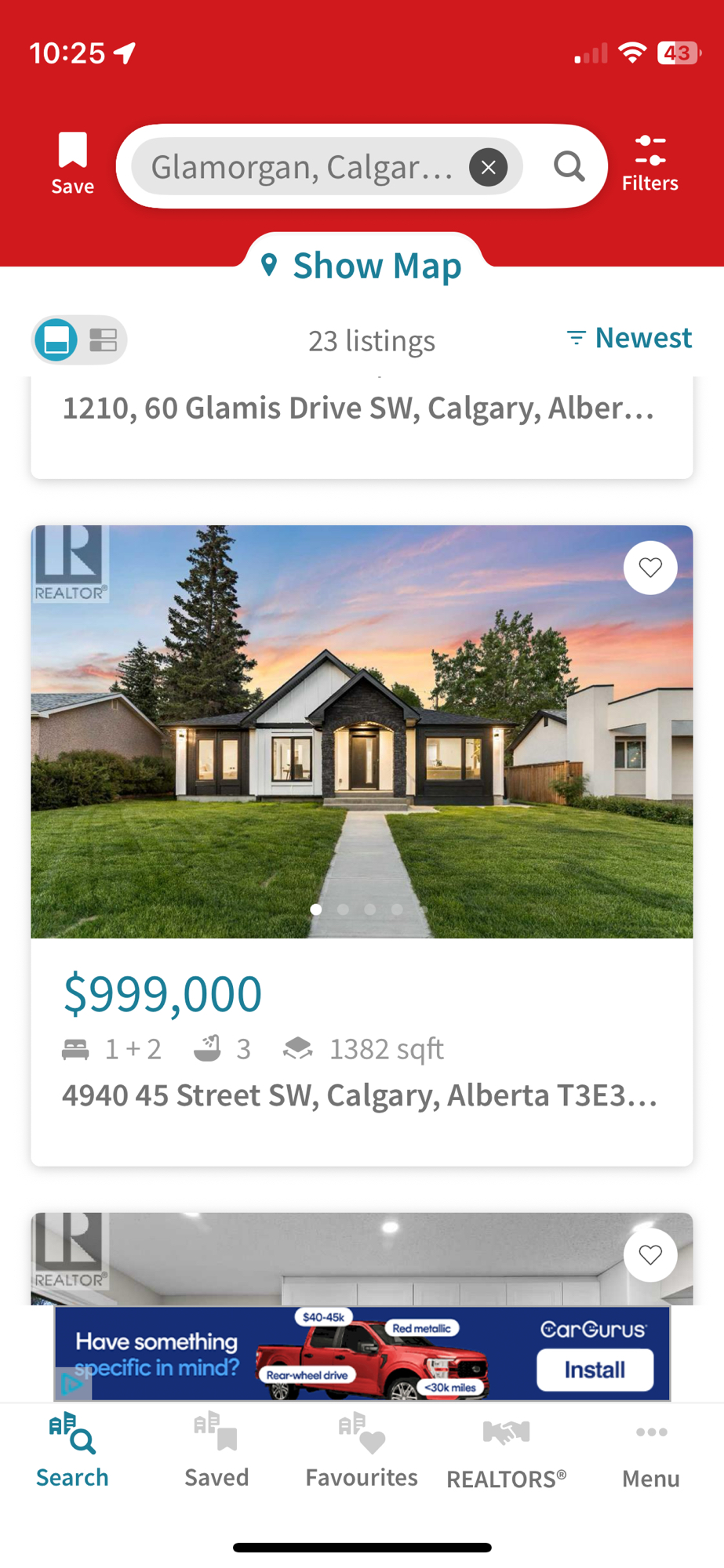Install CarGurus from the ad banner
724x1568 pixels.
point(595,1370)
